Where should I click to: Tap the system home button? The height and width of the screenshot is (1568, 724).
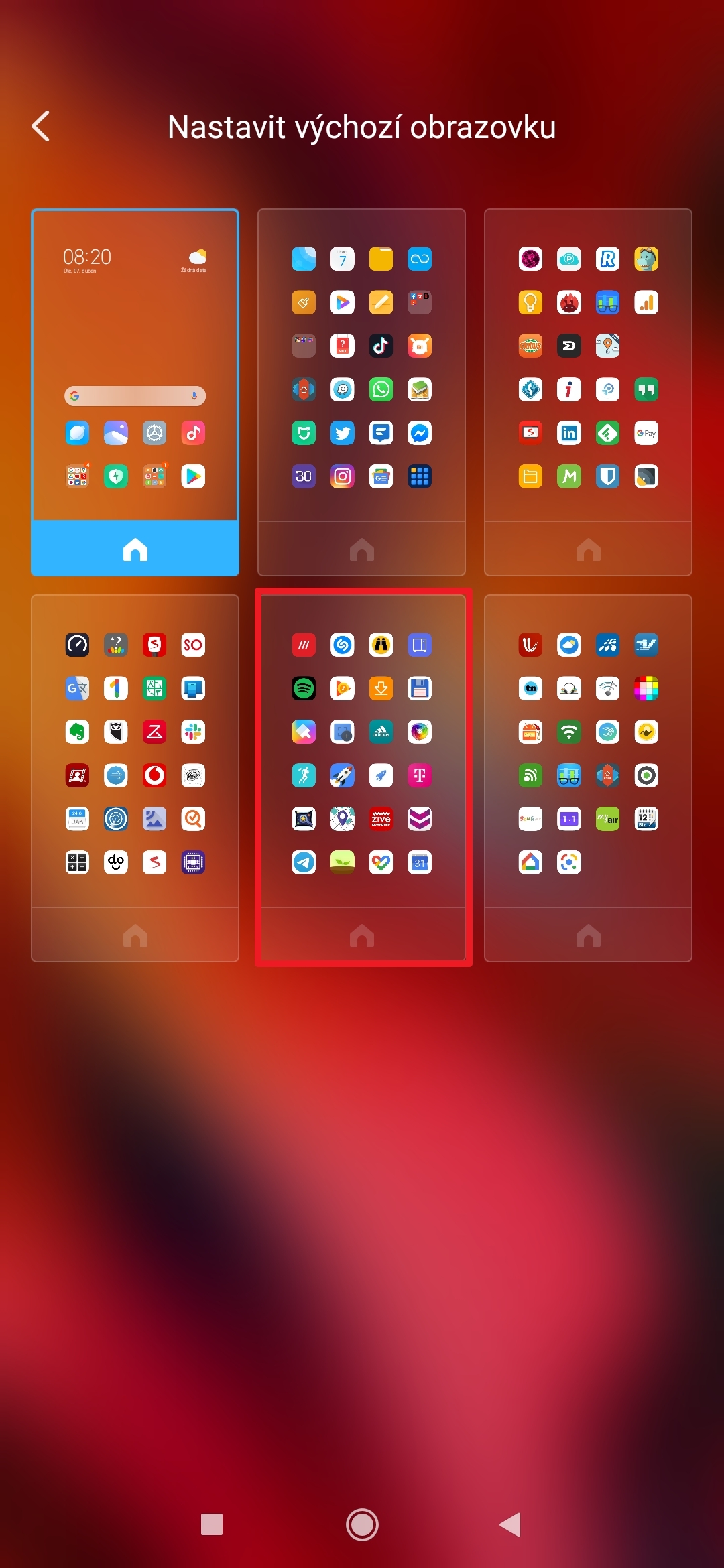[x=362, y=1524]
